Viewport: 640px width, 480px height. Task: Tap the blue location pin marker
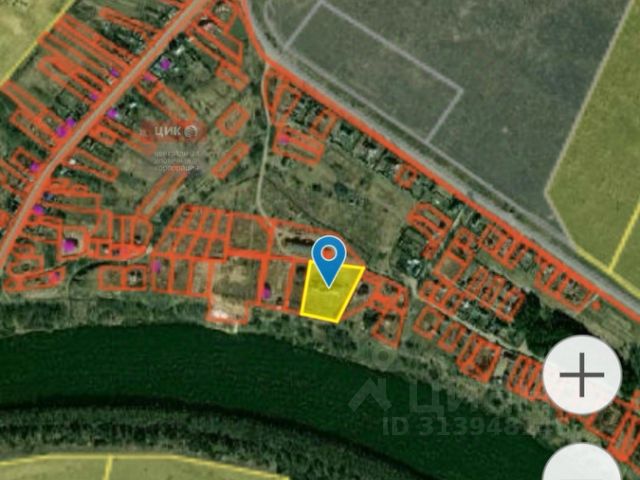click(x=328, y=258)
